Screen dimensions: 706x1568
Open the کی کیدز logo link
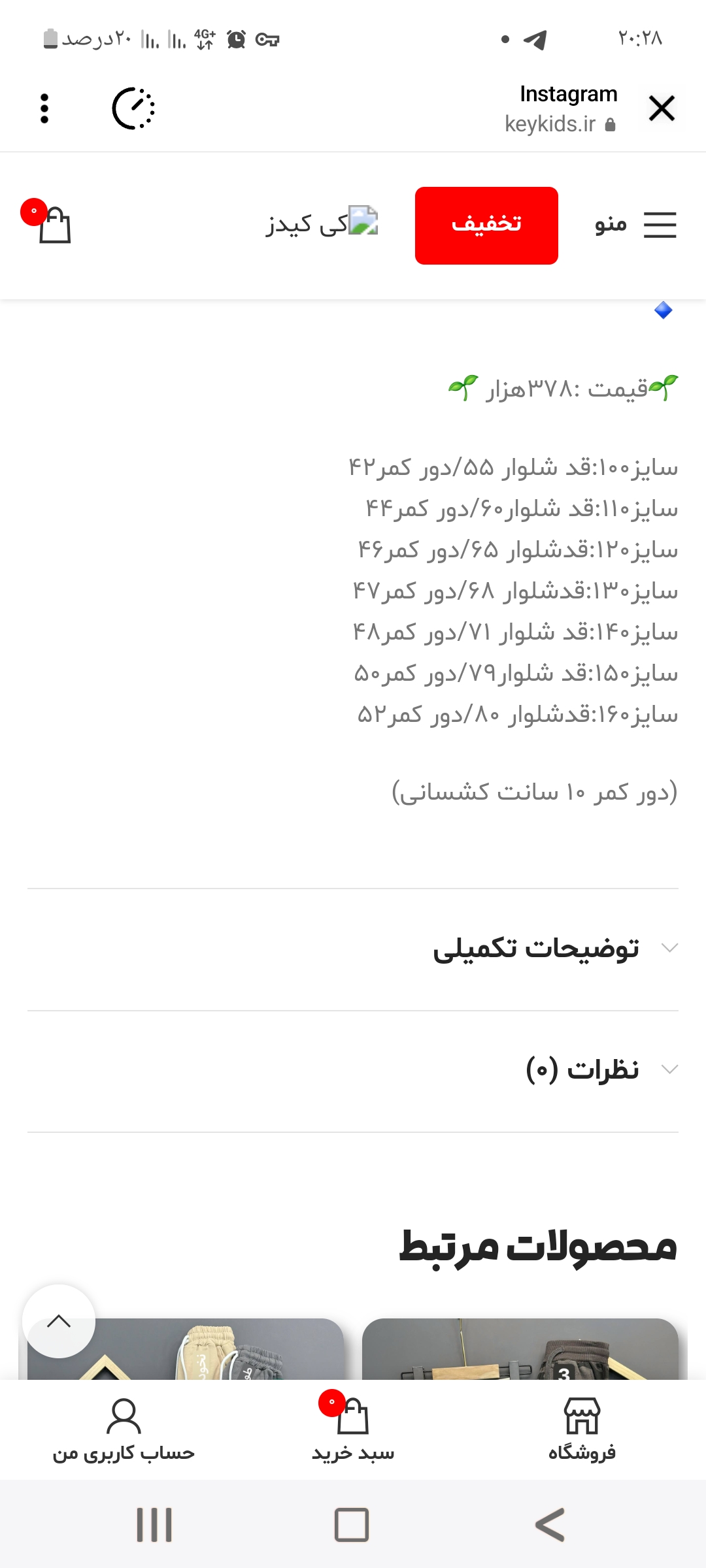[322, 223]
